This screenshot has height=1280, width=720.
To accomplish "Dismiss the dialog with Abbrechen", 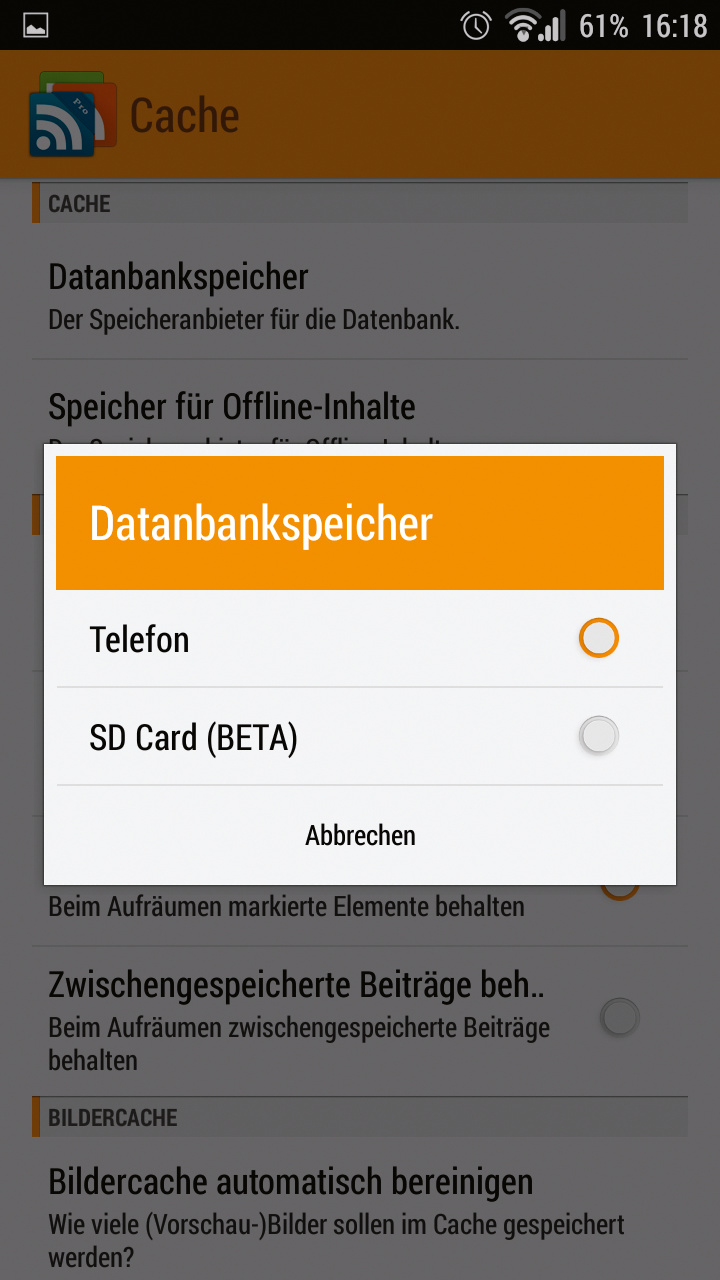I will 360,835.
